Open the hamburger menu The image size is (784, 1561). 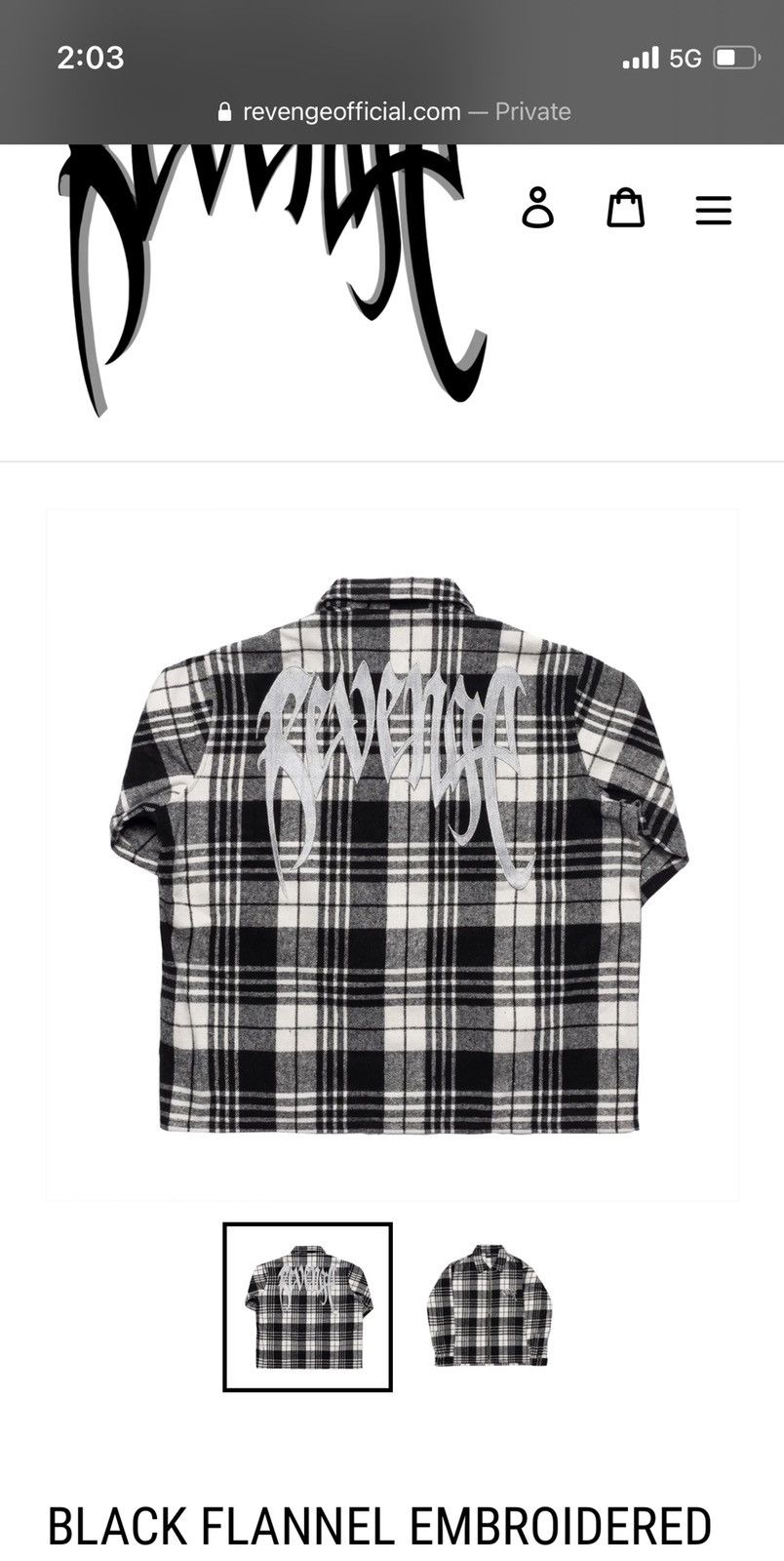pos(714,210)
